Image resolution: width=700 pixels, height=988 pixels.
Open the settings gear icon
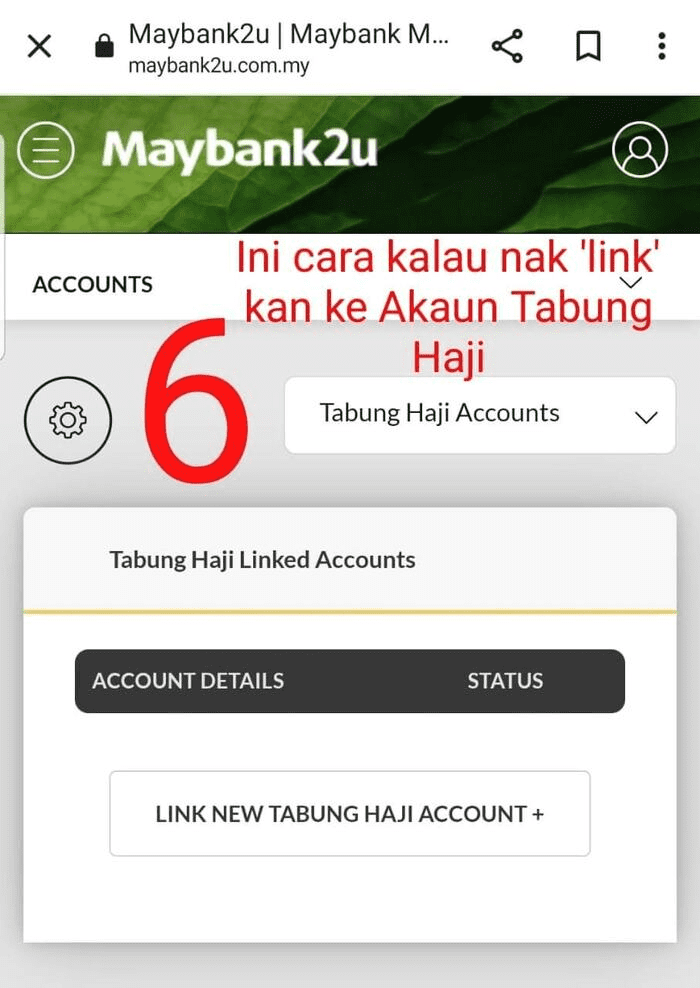(x=68, y=420)
